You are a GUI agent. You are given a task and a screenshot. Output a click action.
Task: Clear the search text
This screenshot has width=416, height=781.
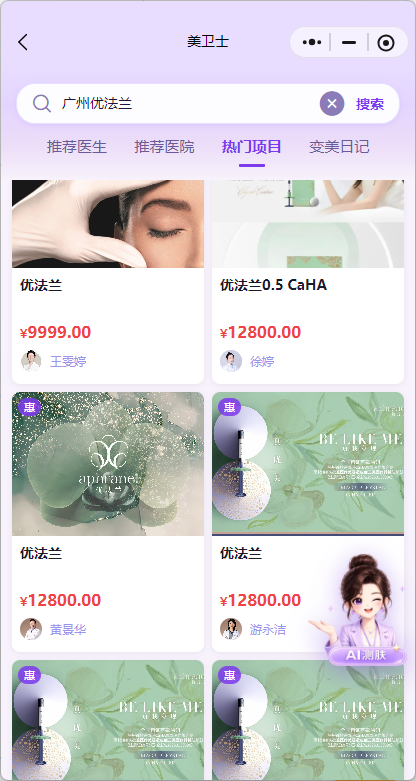(x=332, y=104)
